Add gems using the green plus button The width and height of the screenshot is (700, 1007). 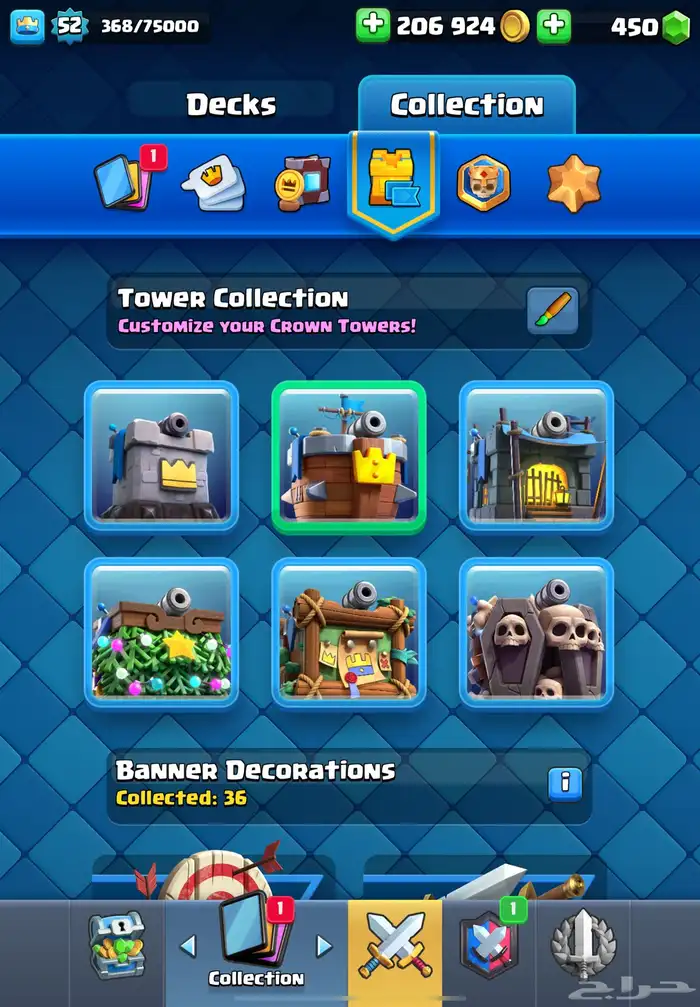tap(553, 26)
